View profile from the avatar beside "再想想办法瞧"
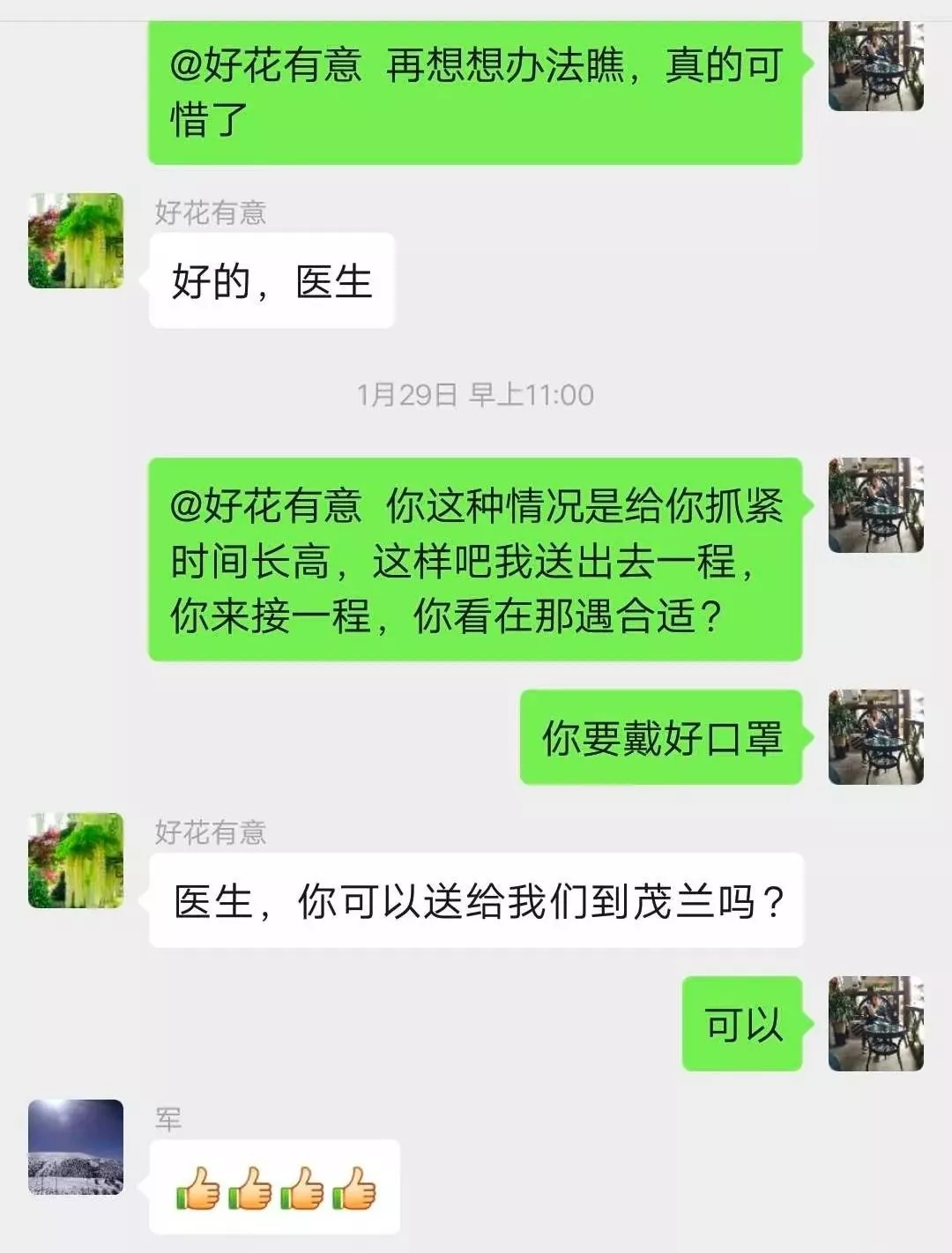This screenshot has width=952, height=1253. click(x=876, y=67)
